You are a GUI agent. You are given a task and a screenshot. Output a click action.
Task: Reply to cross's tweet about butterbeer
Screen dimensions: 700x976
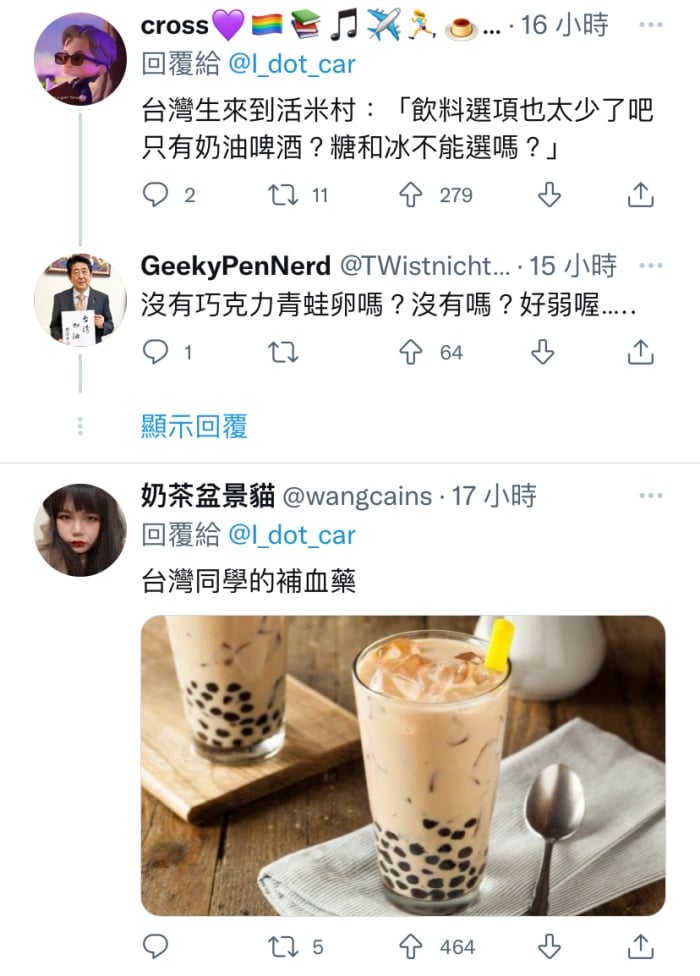pos(156,195)
